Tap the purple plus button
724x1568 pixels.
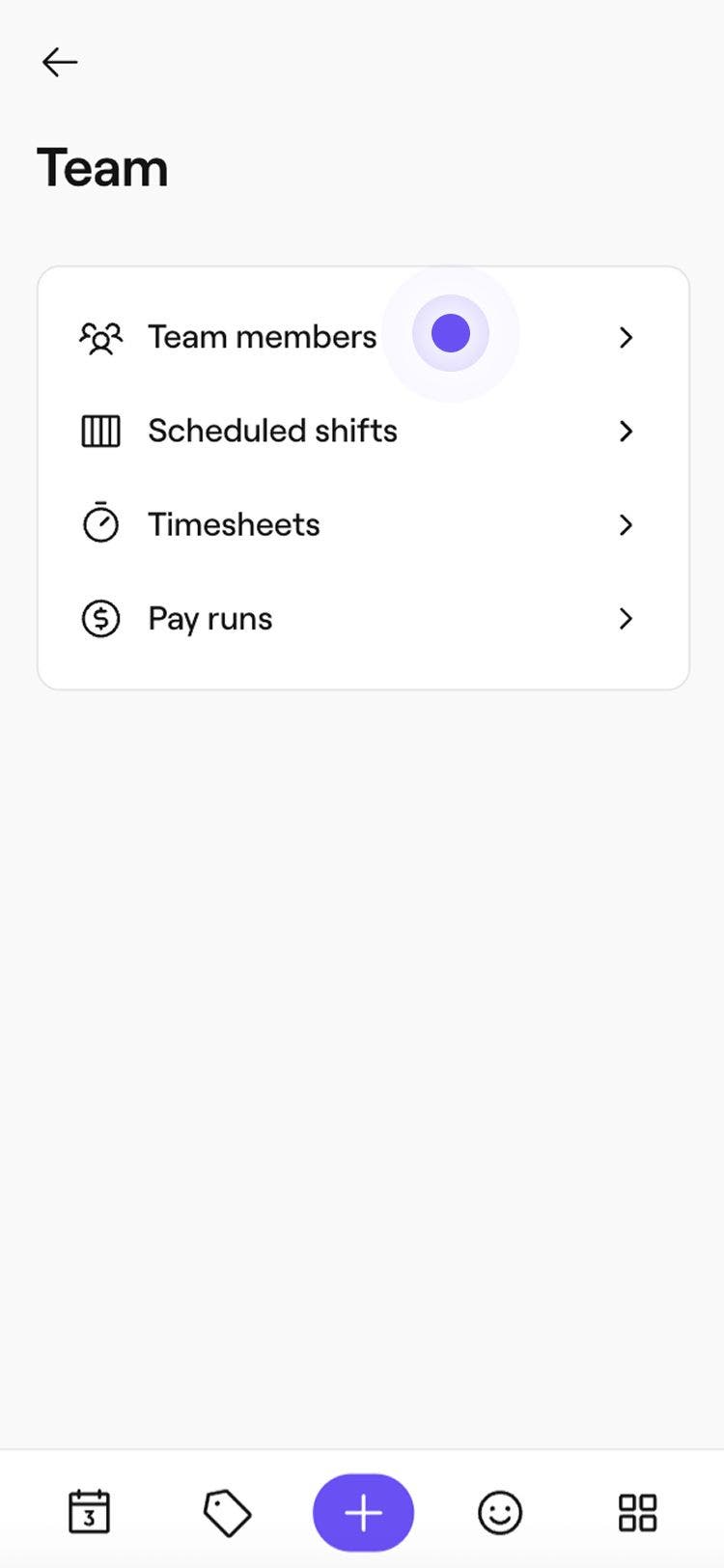click(363, 1512)
